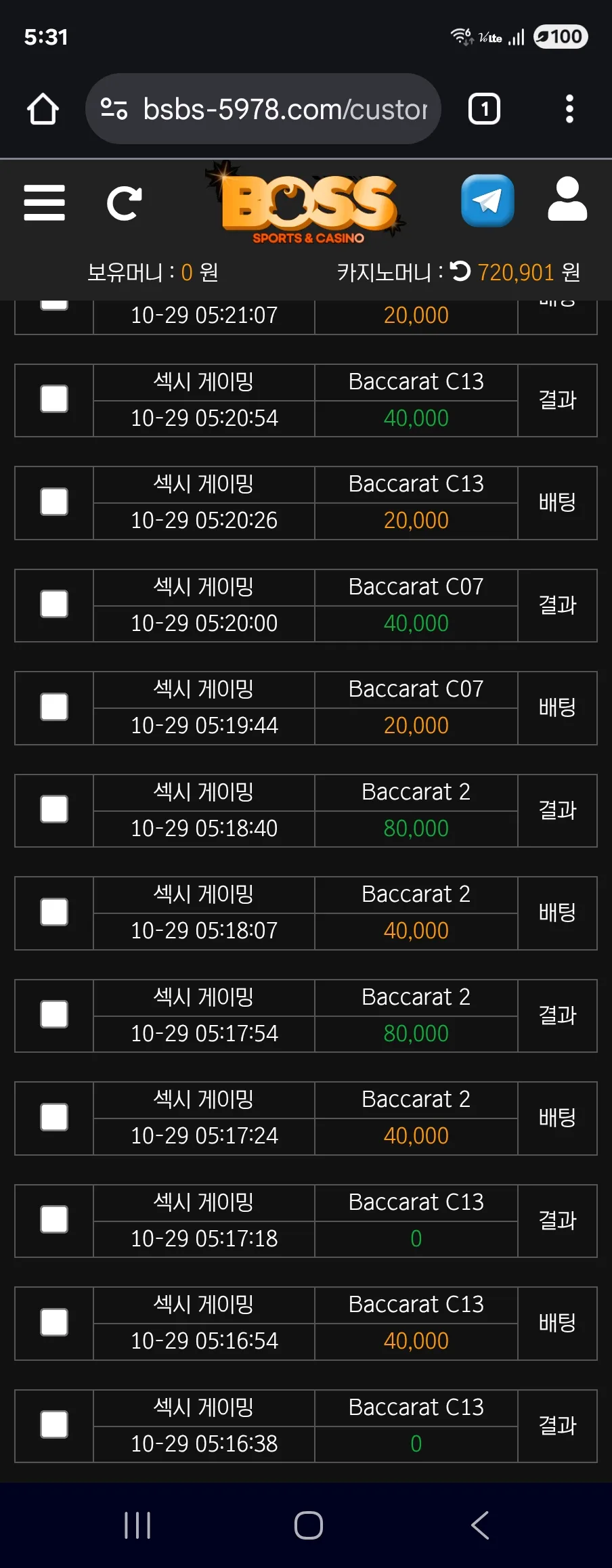
Task: Tick the checkbox for 05:20:00 entry
Action: pos(54,605)
